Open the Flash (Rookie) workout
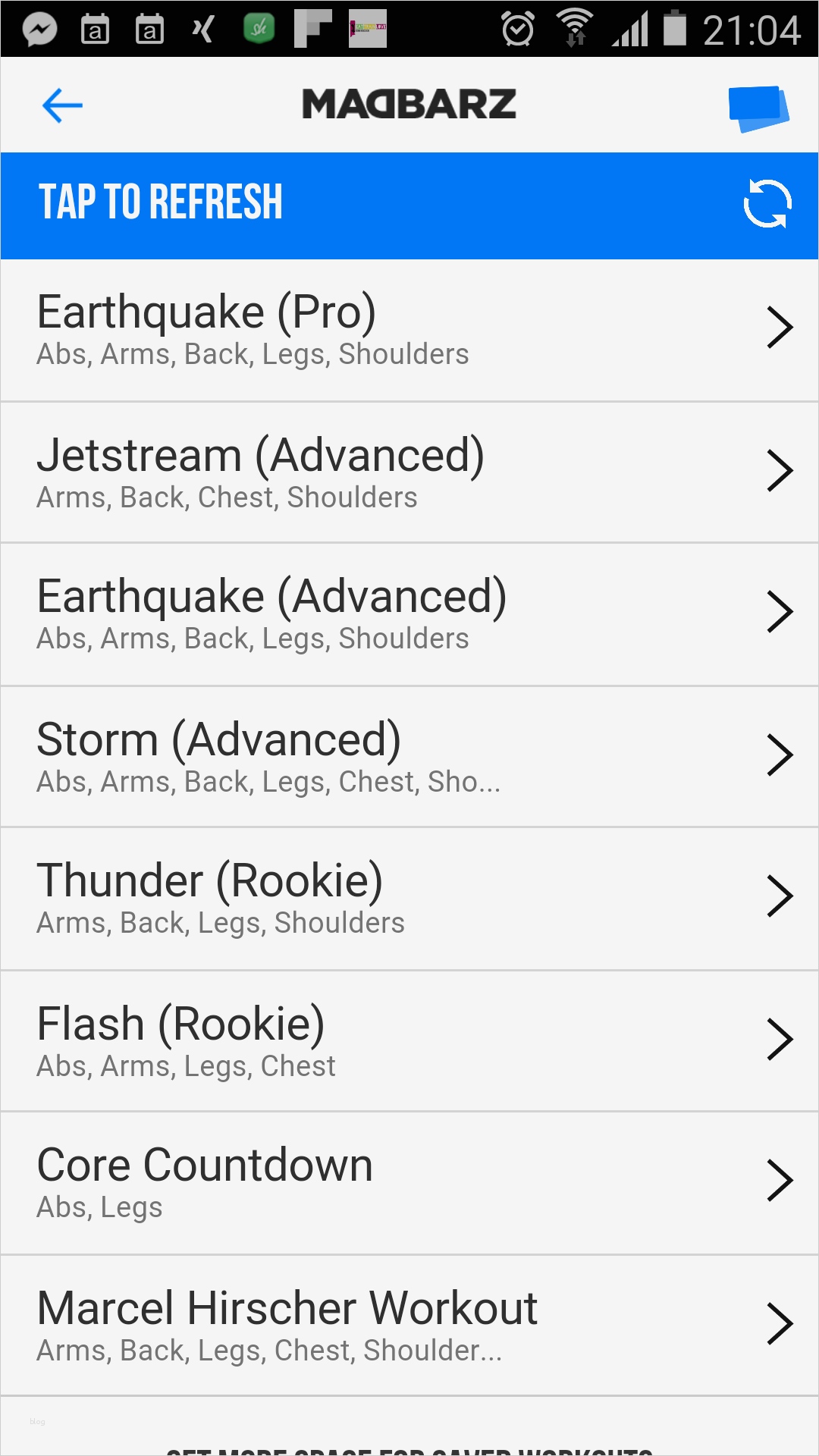 pos(409,1040)
